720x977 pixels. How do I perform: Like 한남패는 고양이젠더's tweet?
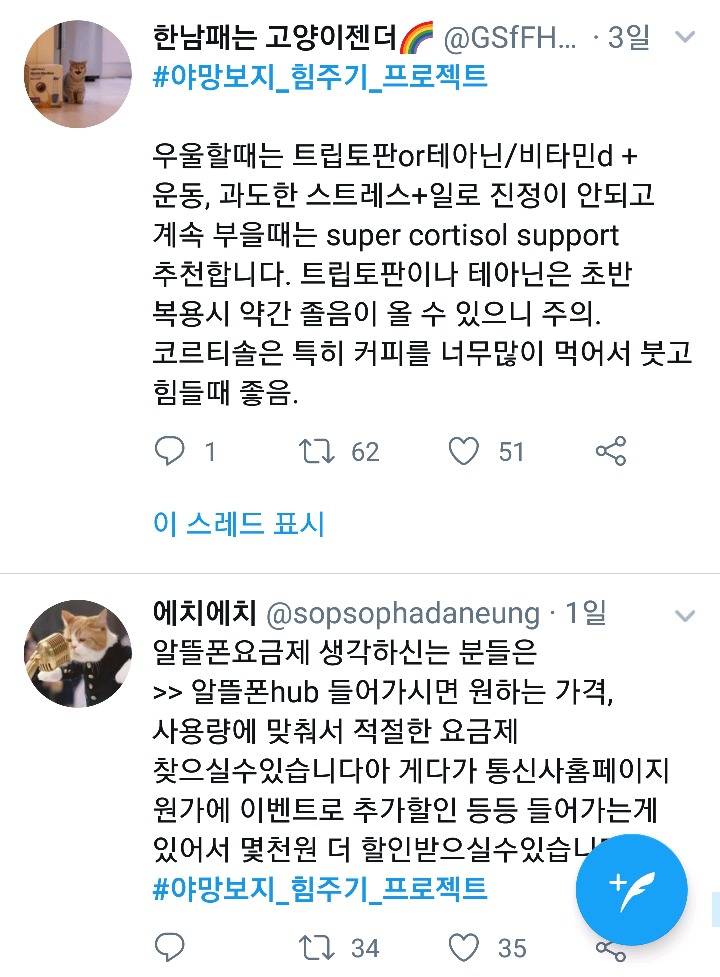pos(463,452)
